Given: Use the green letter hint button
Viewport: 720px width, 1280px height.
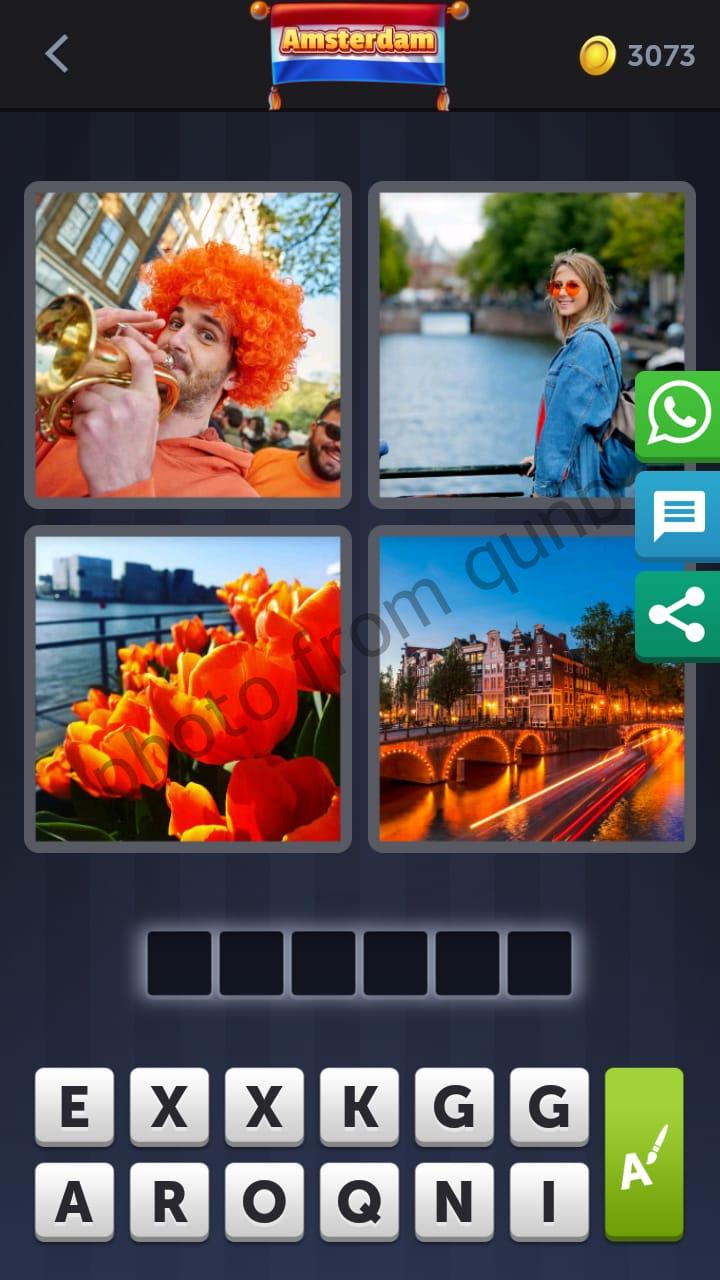Looking at the screenshot, I should pos(644,1154).
